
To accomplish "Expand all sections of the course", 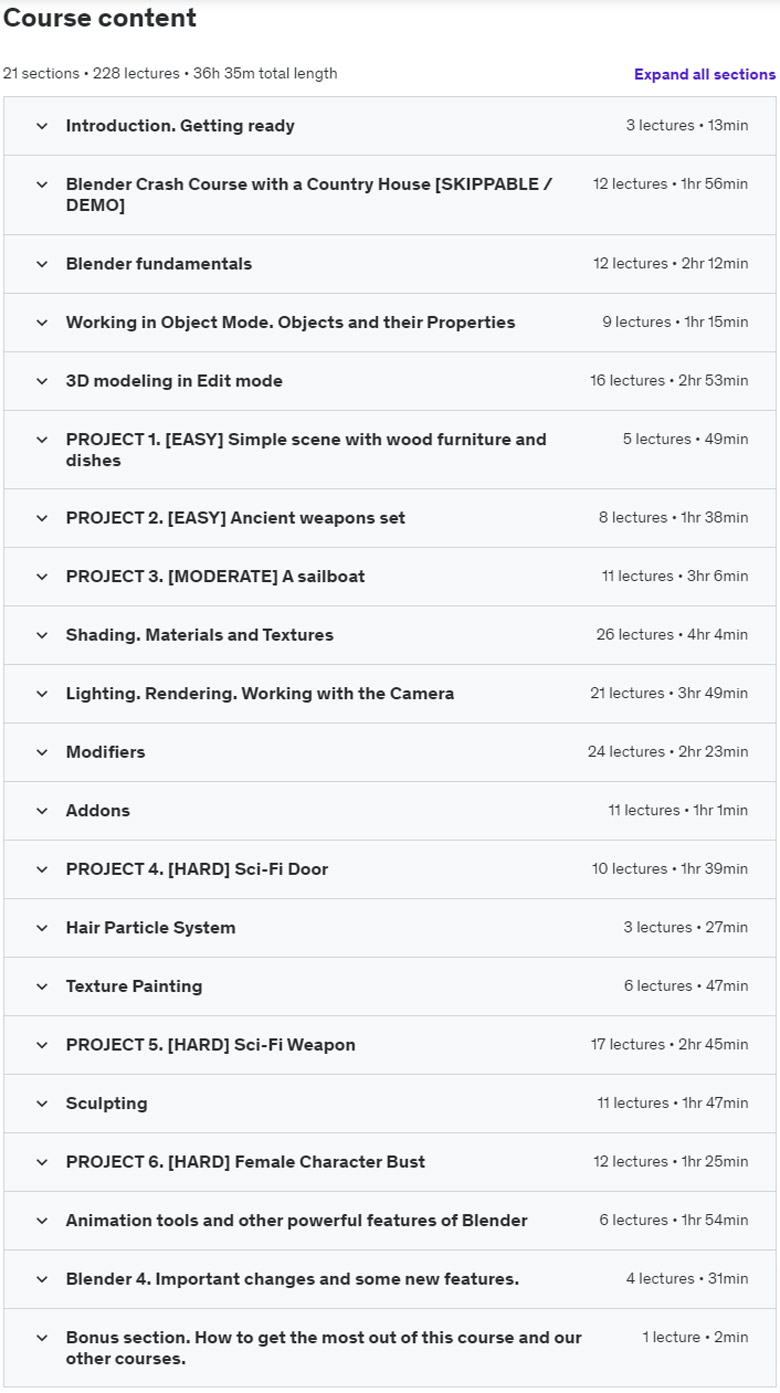I will pyautogui.click(x=704, y=74).
